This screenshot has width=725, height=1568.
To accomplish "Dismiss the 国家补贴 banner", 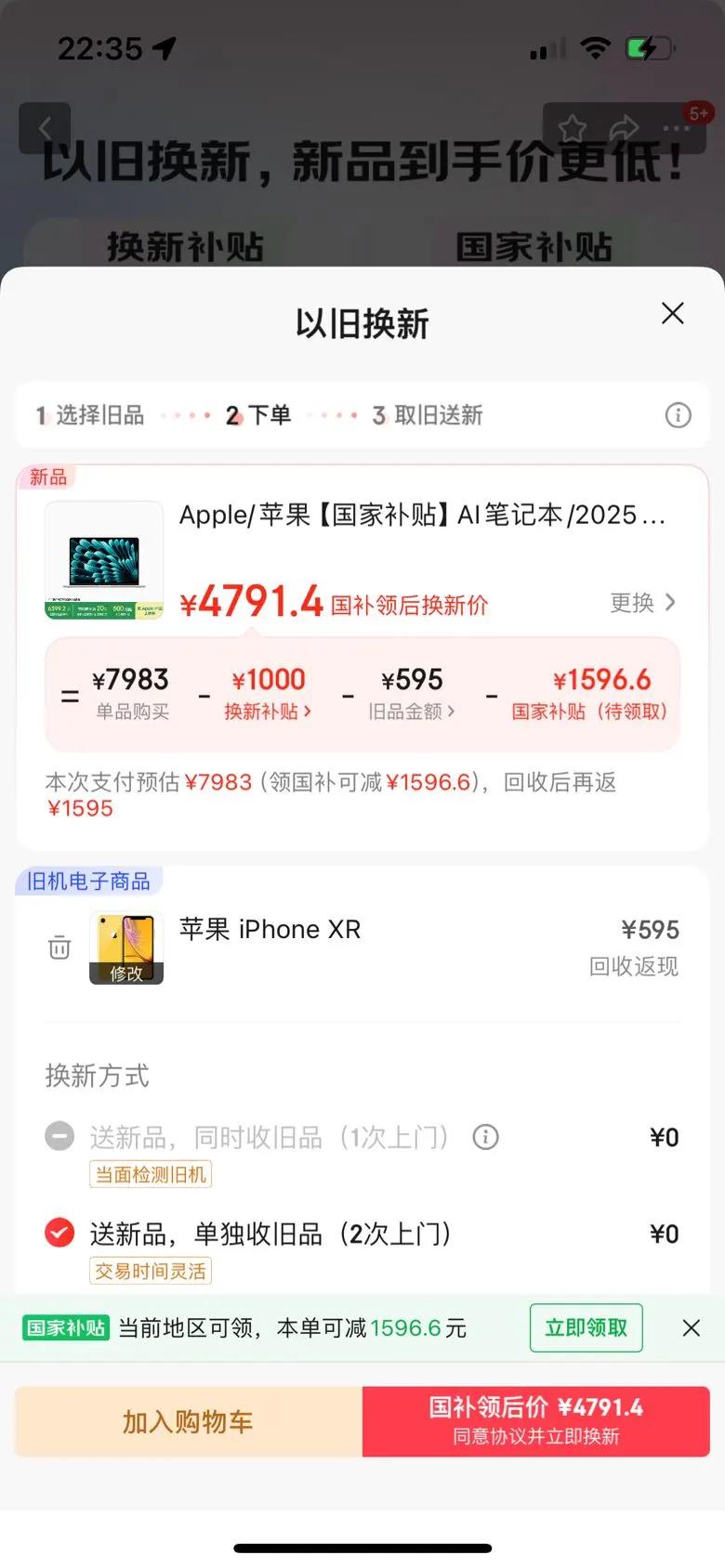I will (691, 1328).
